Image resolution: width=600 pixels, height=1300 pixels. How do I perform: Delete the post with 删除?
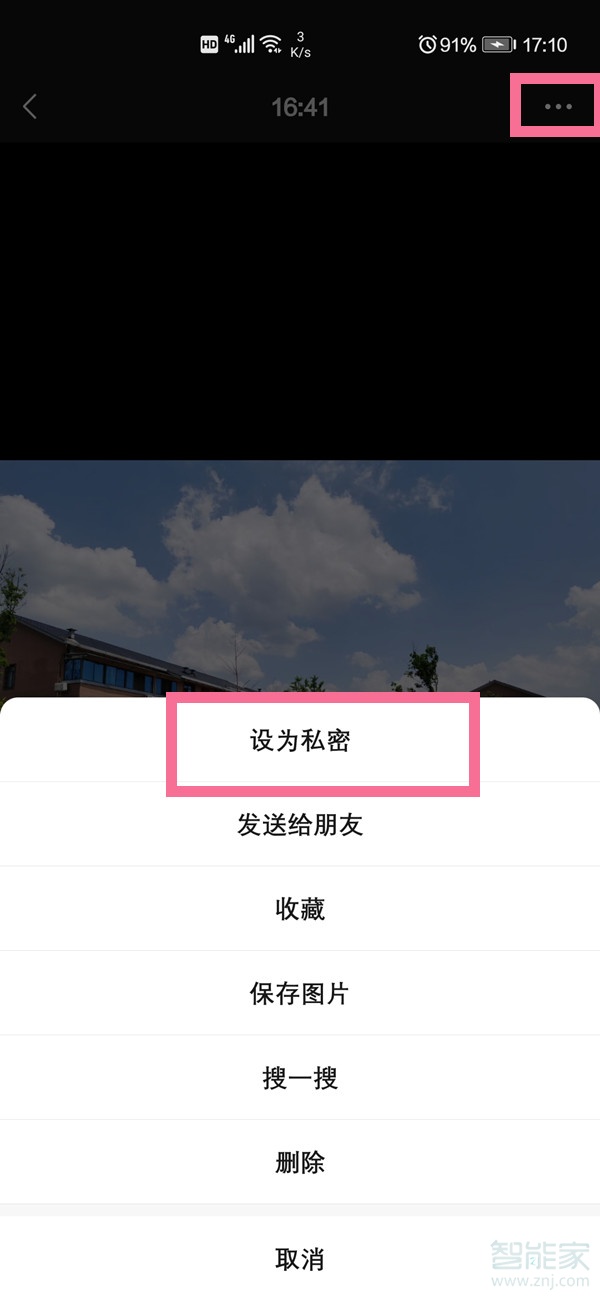click(x=300, y=1162)
